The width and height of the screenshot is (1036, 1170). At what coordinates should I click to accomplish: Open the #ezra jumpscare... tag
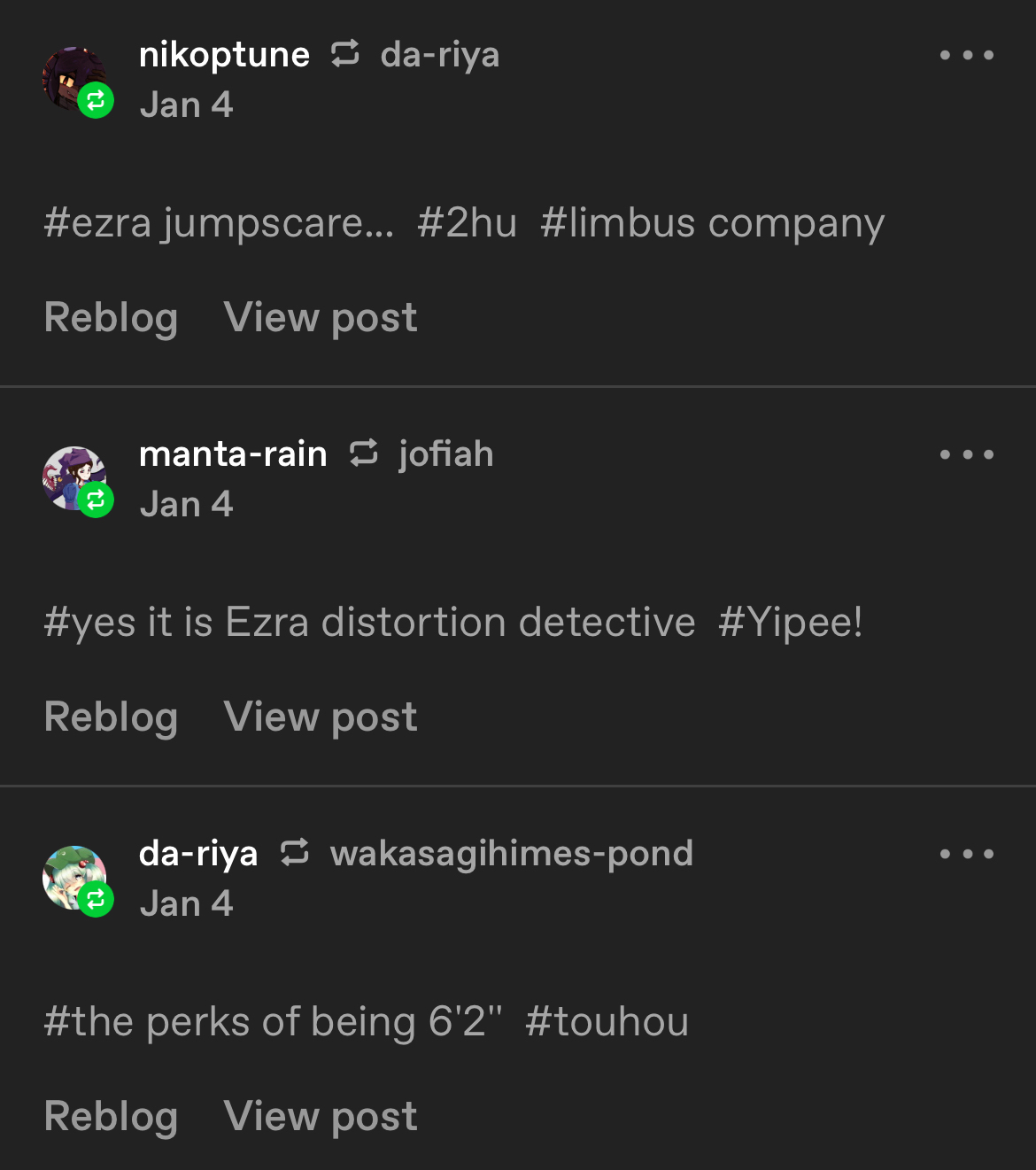pos(219,223)
